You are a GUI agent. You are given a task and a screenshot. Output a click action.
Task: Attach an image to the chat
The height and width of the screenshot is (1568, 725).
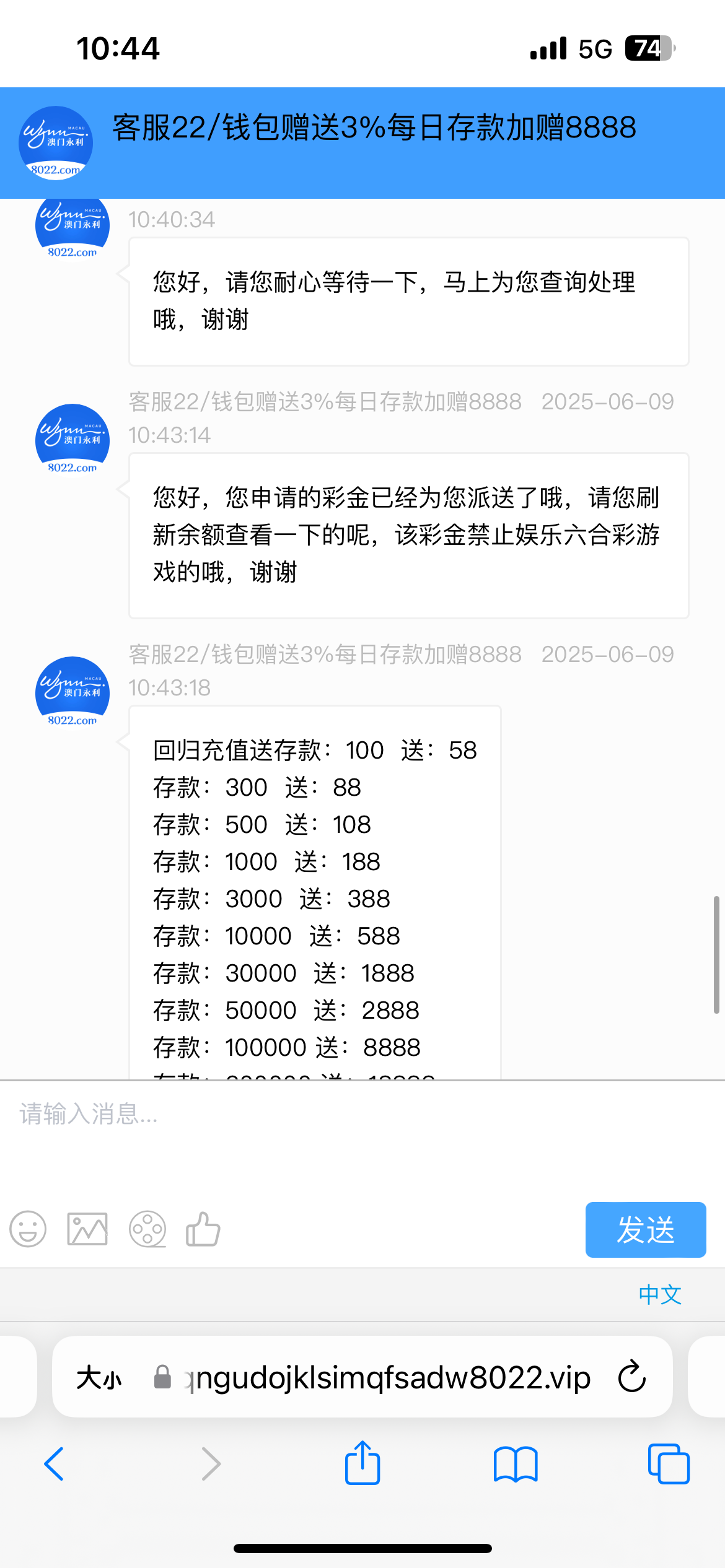pos(87,1229)
